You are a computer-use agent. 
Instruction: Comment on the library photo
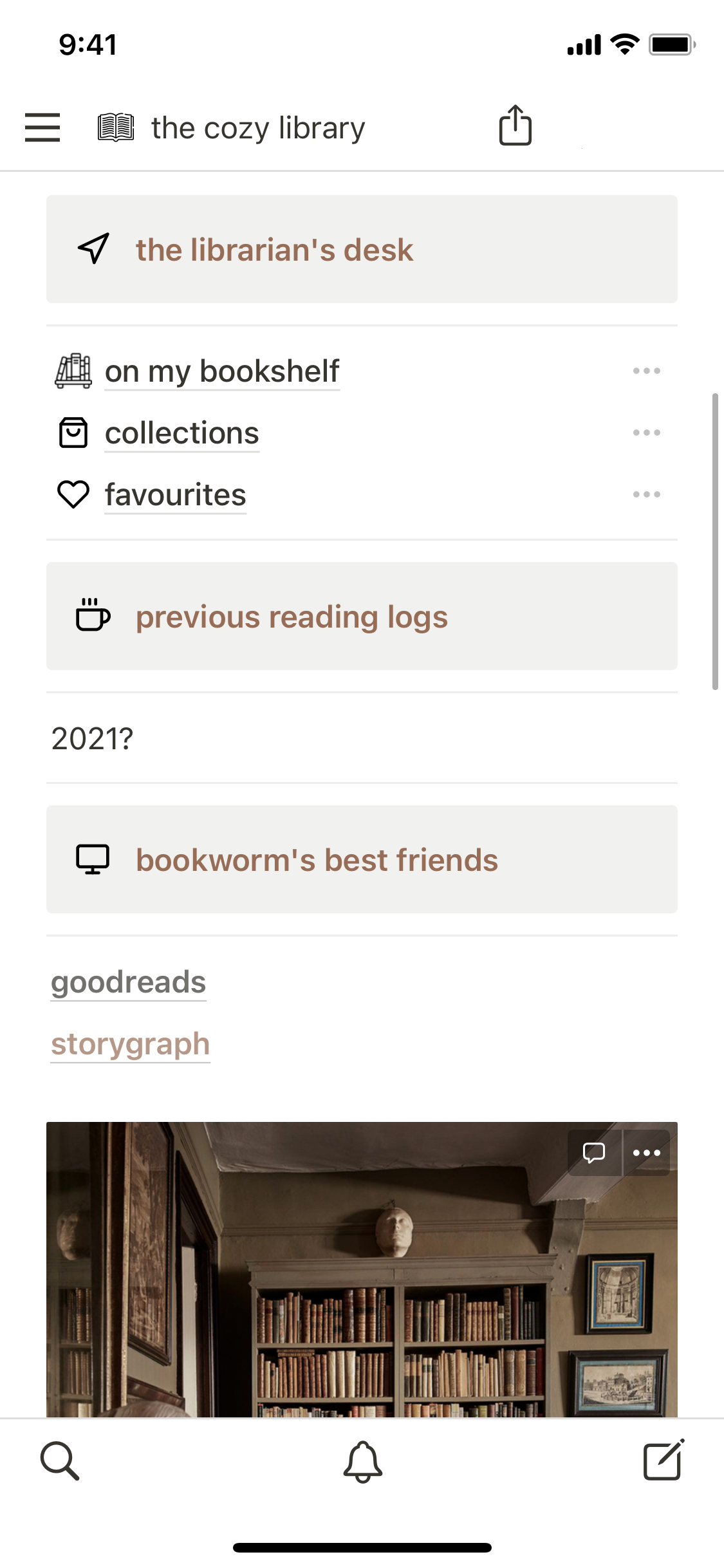pos(594,1153)
